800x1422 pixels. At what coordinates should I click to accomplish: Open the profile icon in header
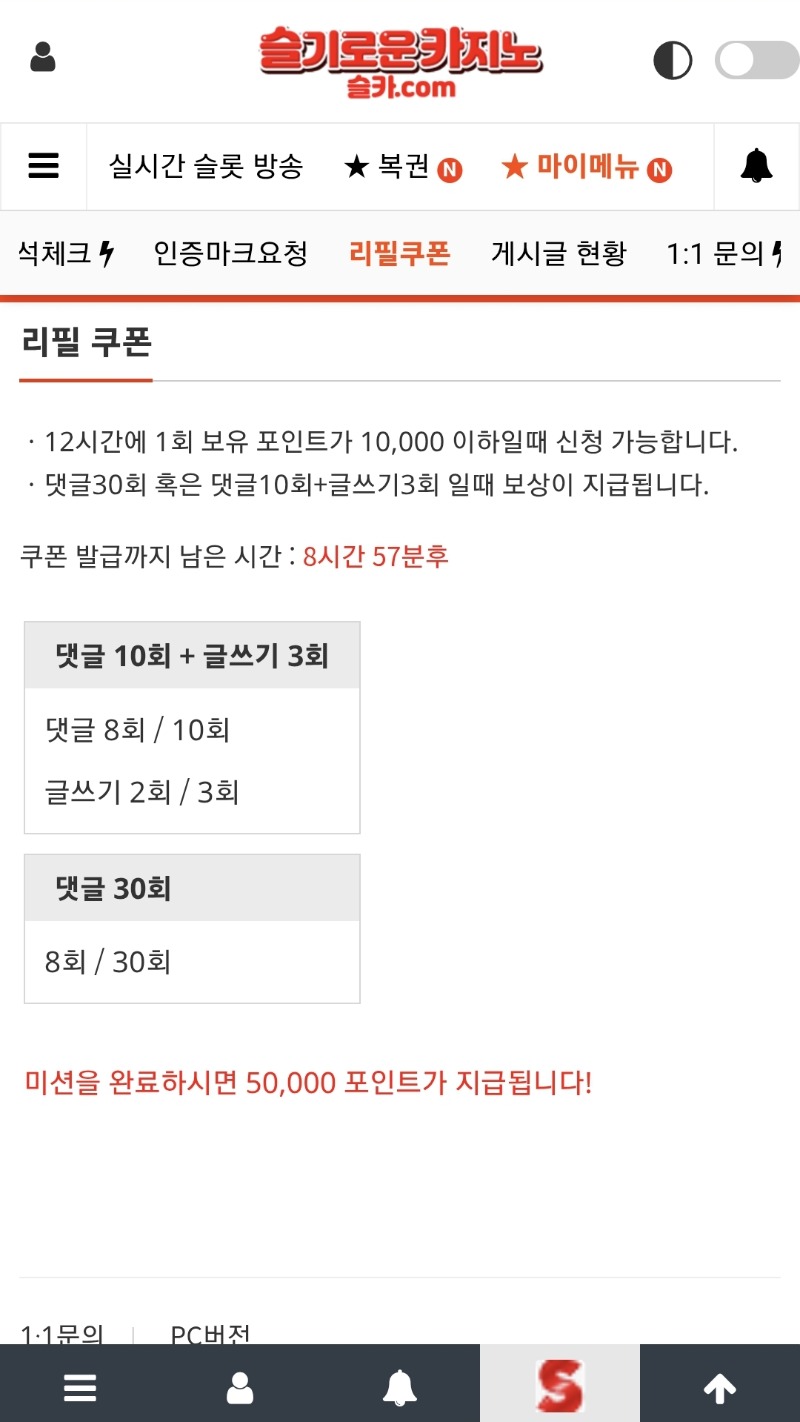coord(43,57)
